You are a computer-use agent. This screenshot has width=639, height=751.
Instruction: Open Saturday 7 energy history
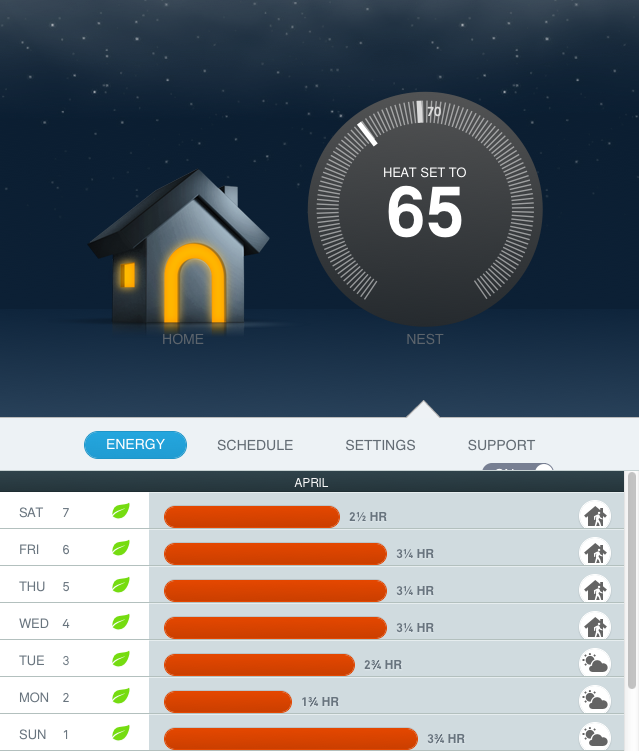pyautogui.click(x=320, y=516)
